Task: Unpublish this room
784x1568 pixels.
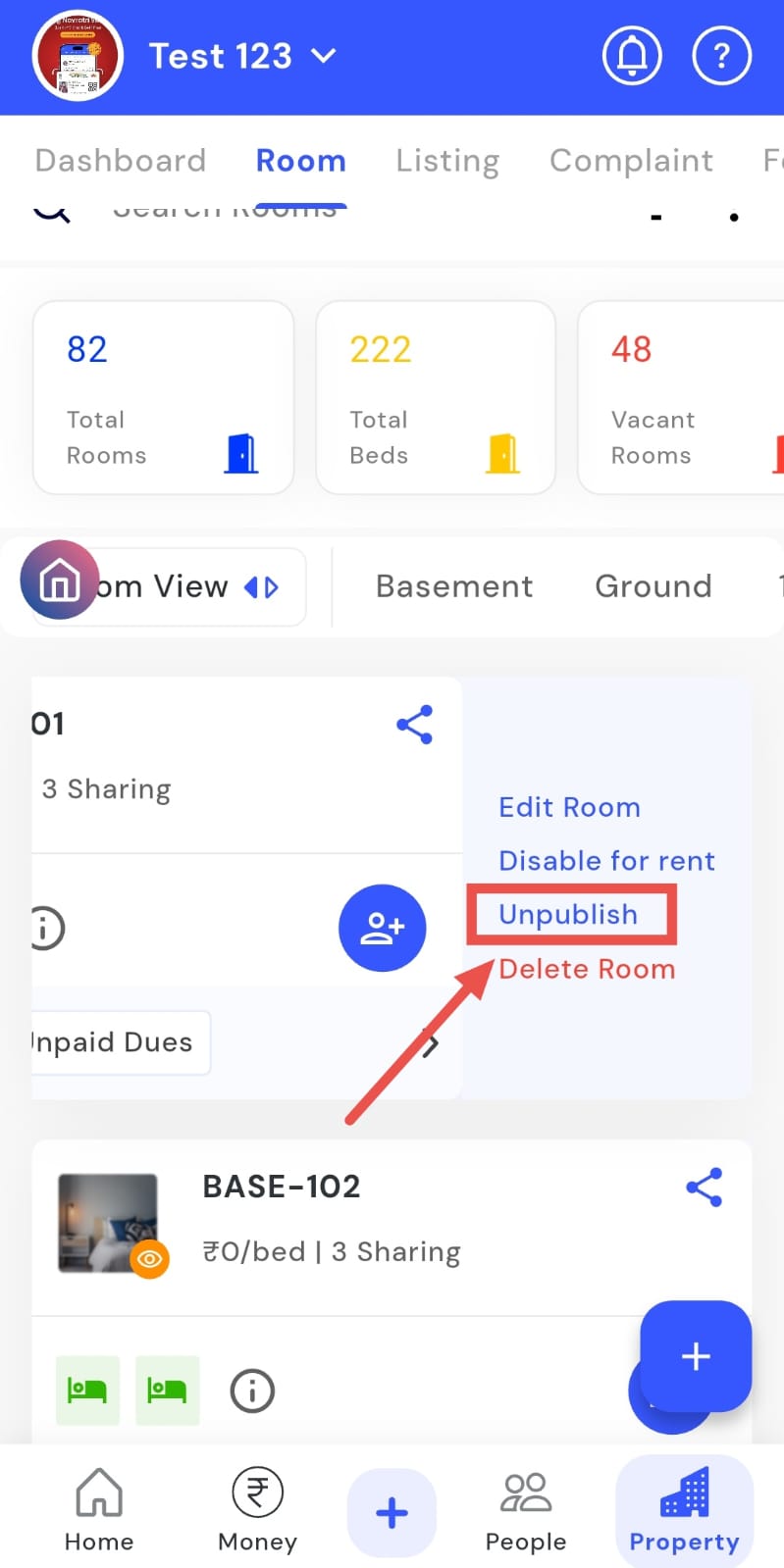Action: point(568,914)
